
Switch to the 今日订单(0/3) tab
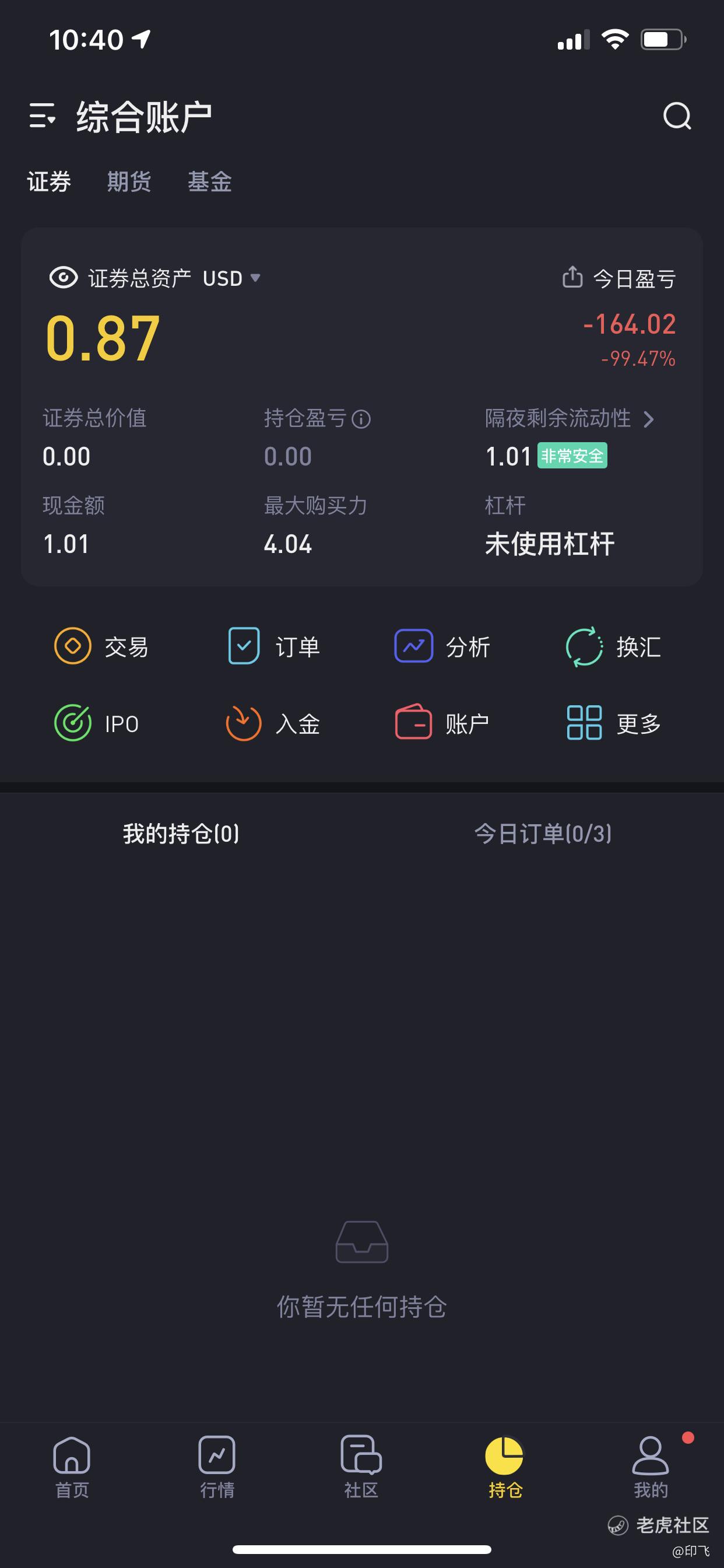click(543, 834)
